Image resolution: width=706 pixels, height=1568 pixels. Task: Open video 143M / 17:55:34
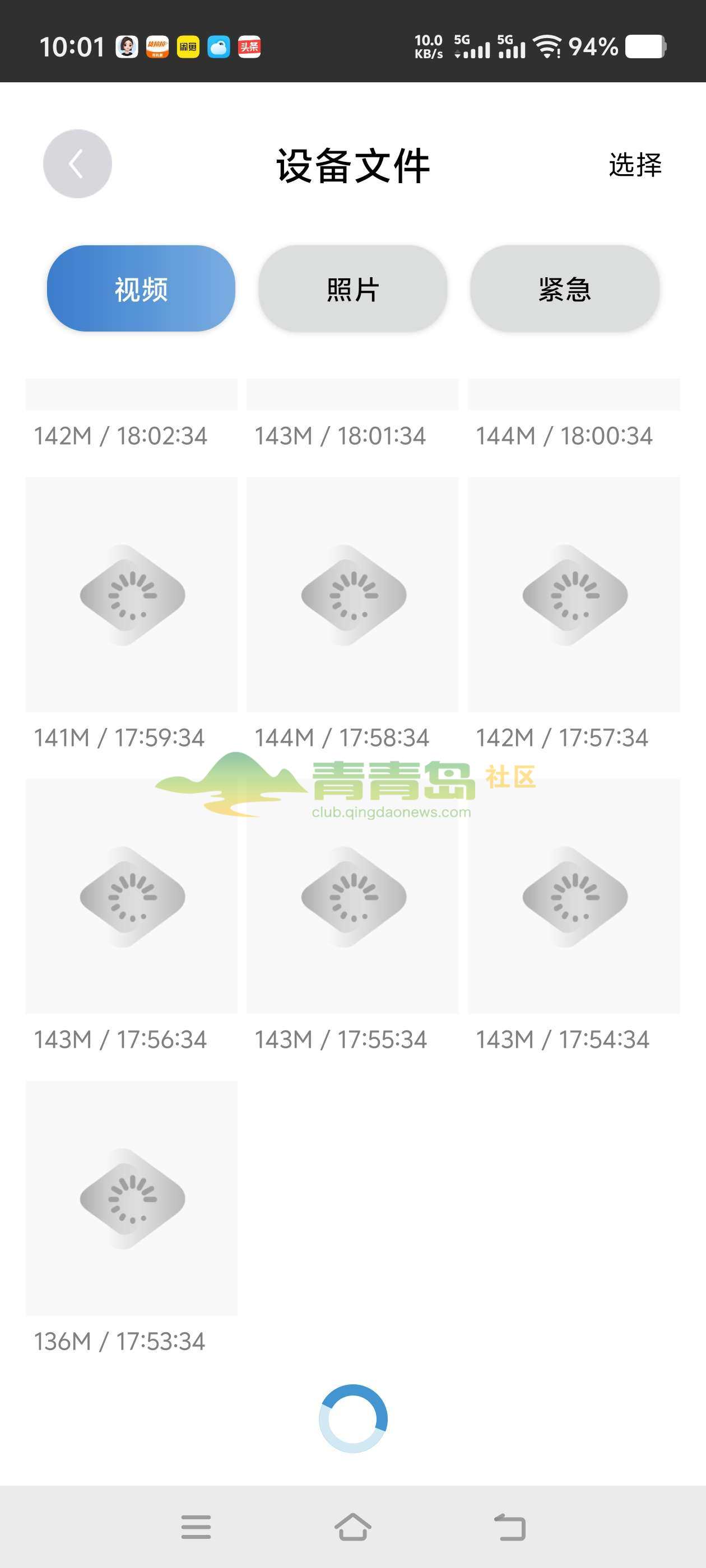[352, 896]
